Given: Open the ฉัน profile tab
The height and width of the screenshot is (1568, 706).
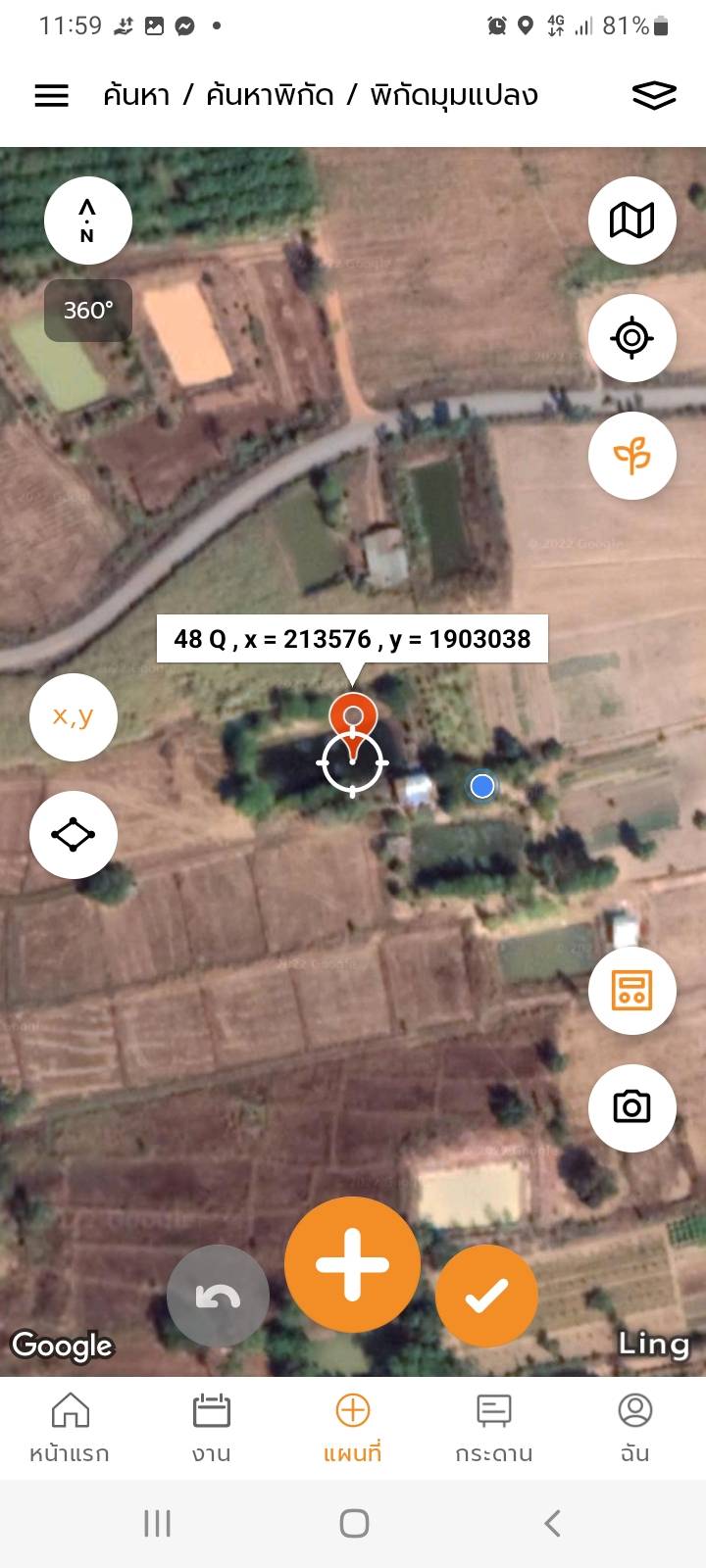Looking at the screenshot, I should [635, 1428].
